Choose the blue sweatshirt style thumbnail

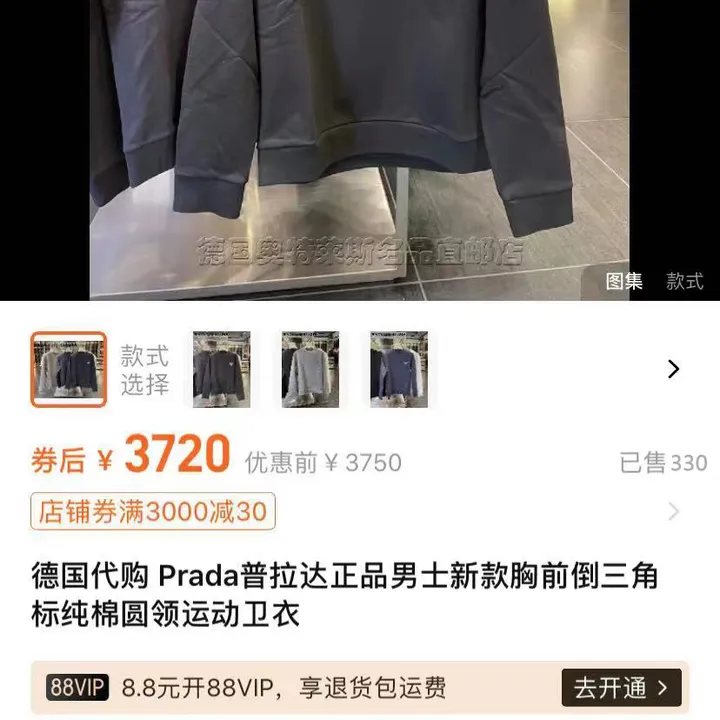click(x=398, y=369)
